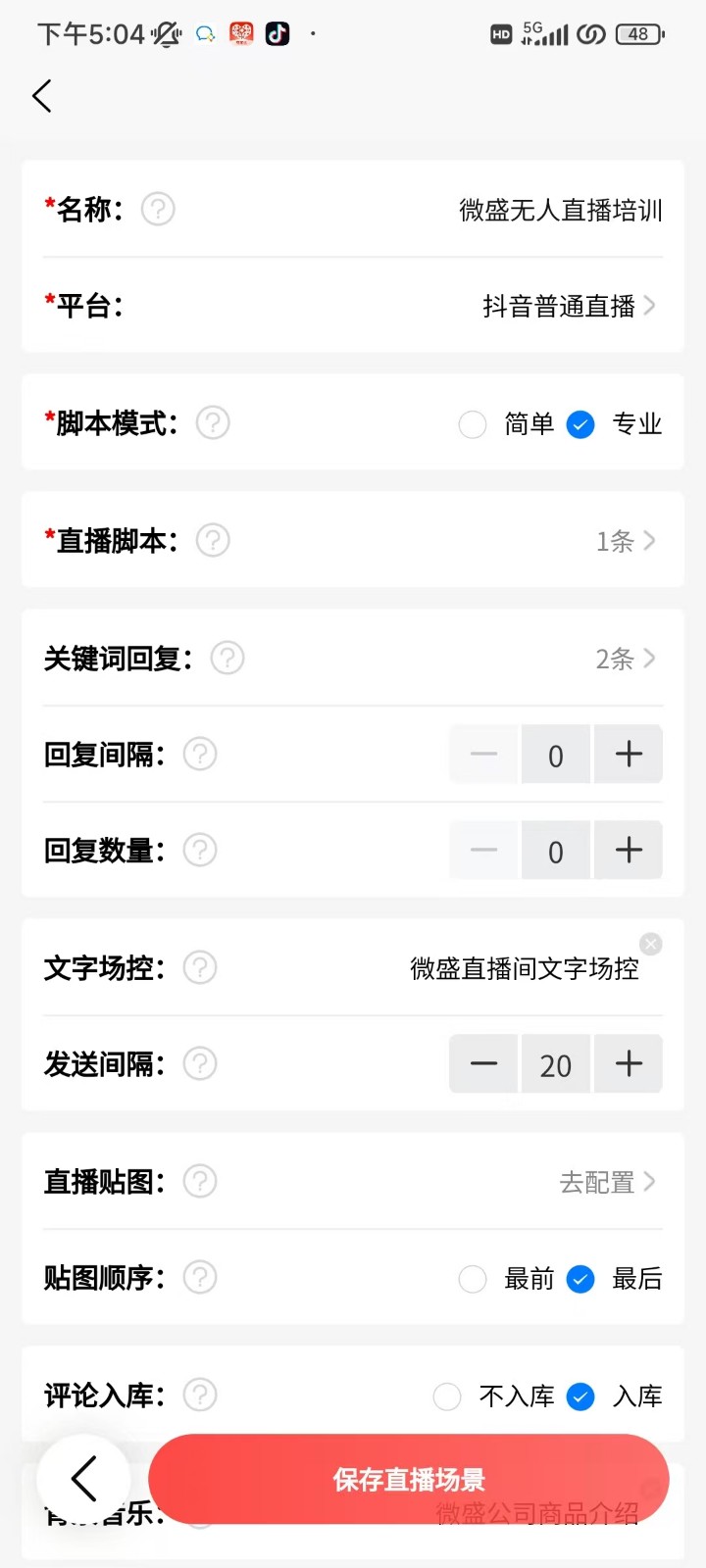Viewport: 706px width, 1568px height.
Task: Increase the 回复数量 value with plus
Action: 629,850
